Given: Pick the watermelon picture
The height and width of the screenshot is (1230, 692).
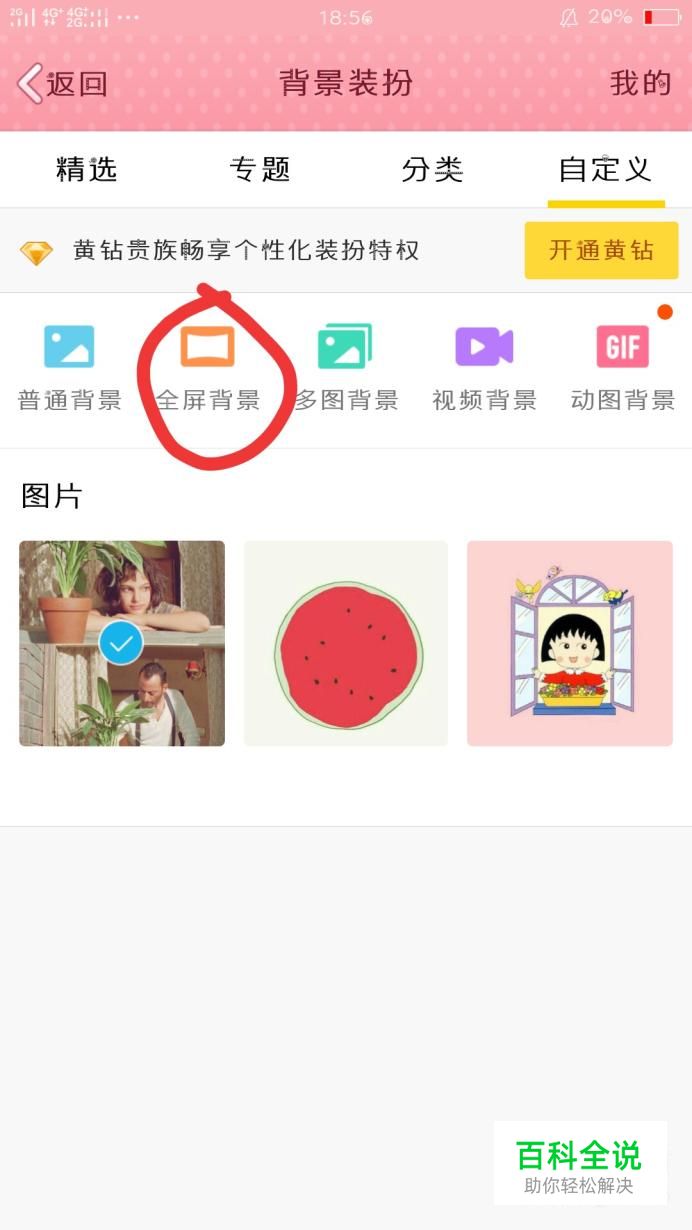Looking at the screenshot, I should [x=346, y=643].
